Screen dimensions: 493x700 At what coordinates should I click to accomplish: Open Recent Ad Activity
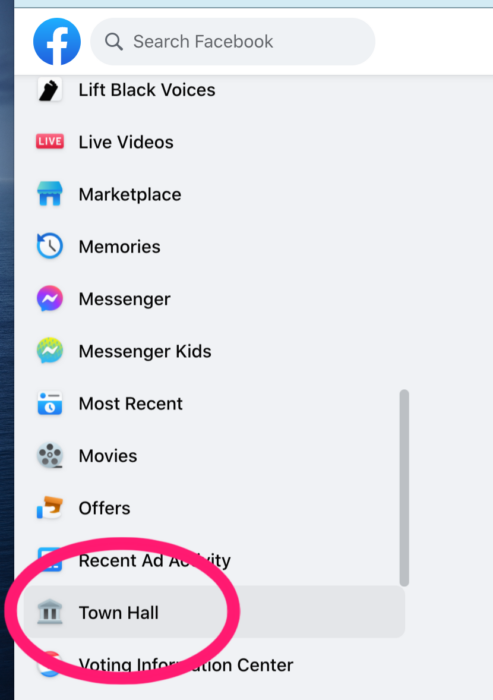point(214,560)
